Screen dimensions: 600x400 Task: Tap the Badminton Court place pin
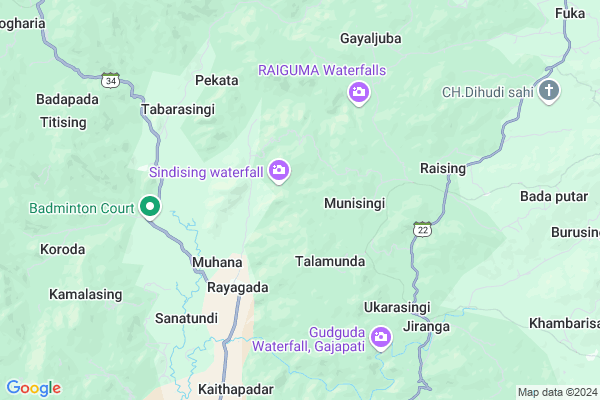pos(151,207)
